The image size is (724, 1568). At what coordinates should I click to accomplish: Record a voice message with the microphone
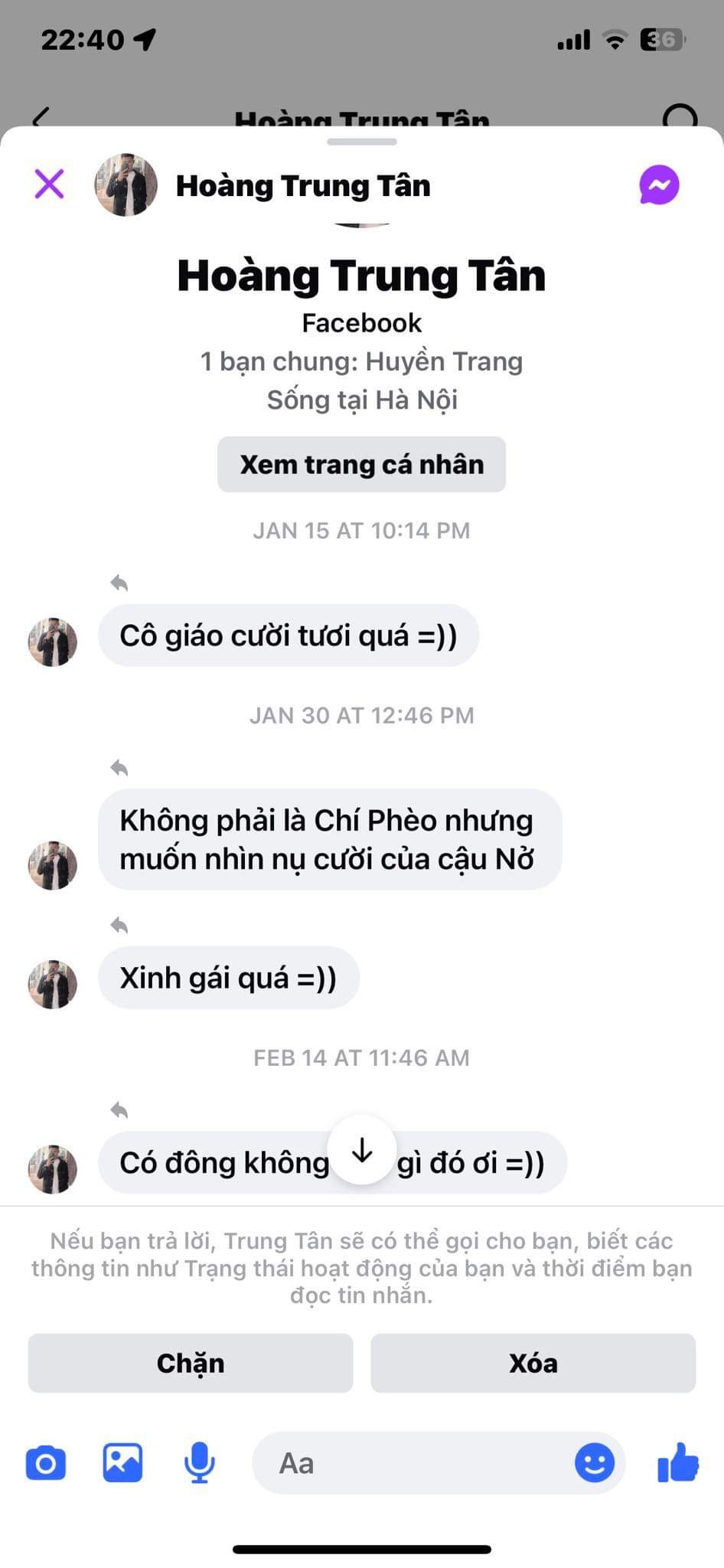coord(199,1463)
